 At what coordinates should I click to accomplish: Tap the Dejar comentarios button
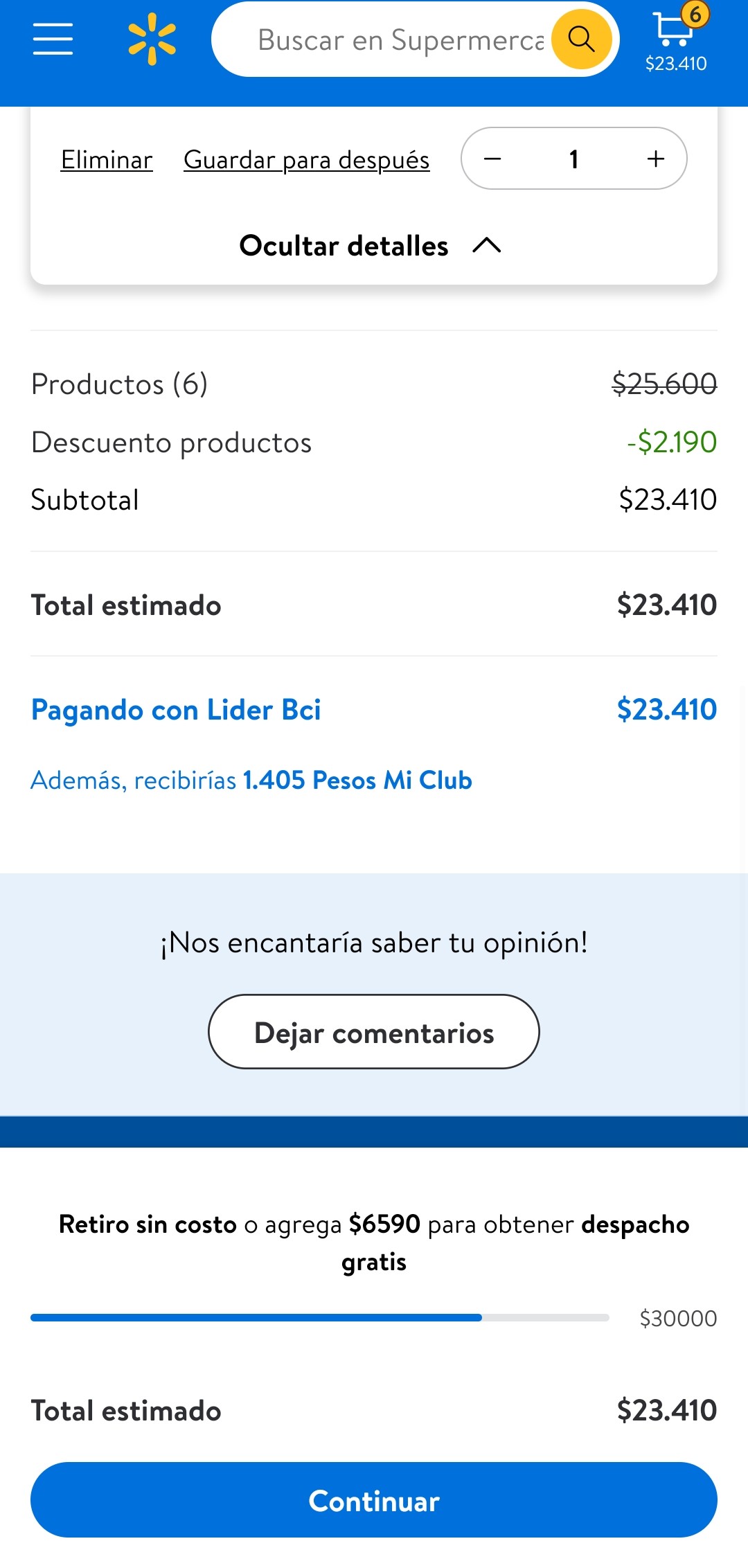tap(373, 1032)
